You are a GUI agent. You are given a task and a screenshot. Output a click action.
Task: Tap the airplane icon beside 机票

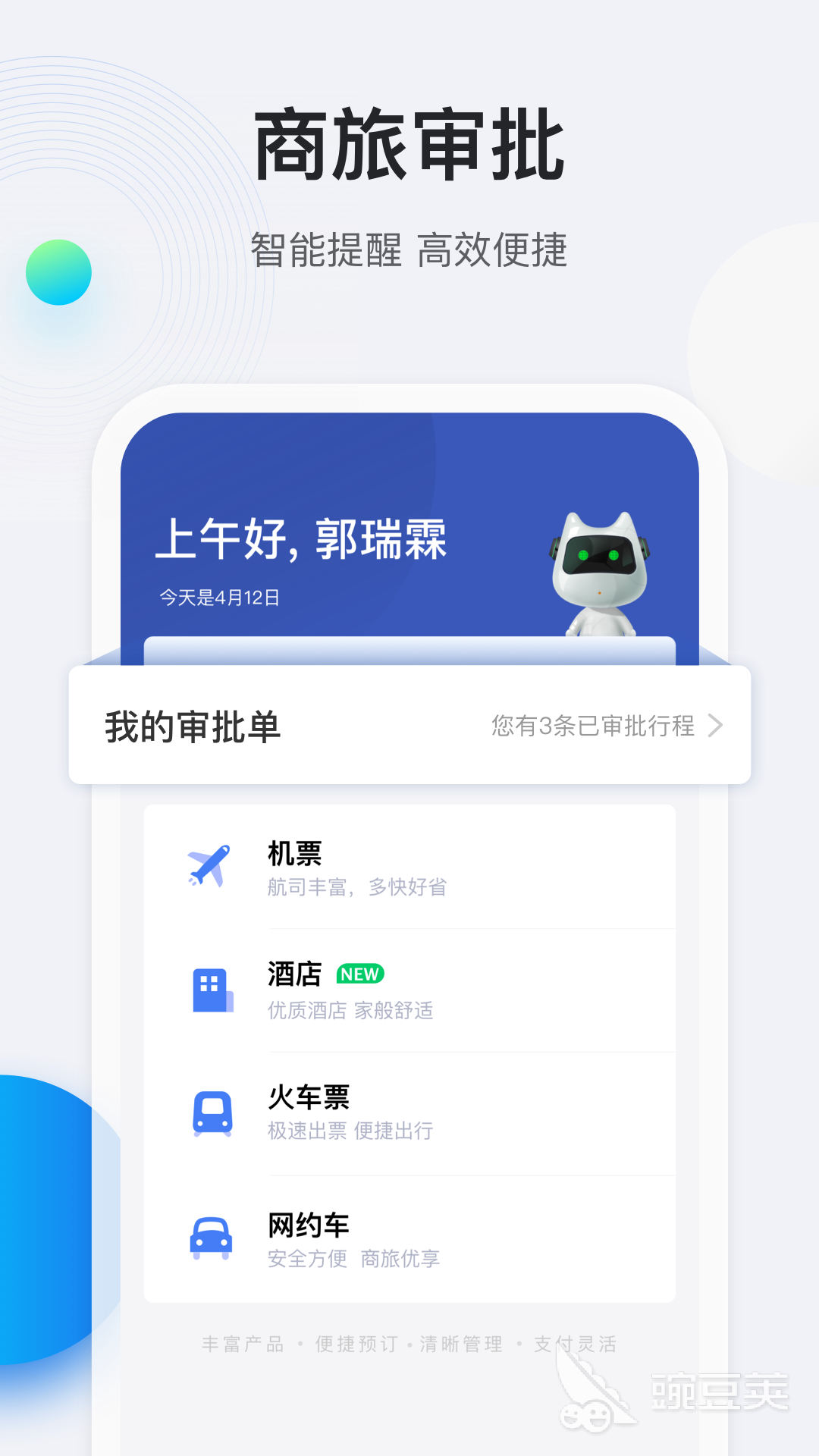(209, 864)
